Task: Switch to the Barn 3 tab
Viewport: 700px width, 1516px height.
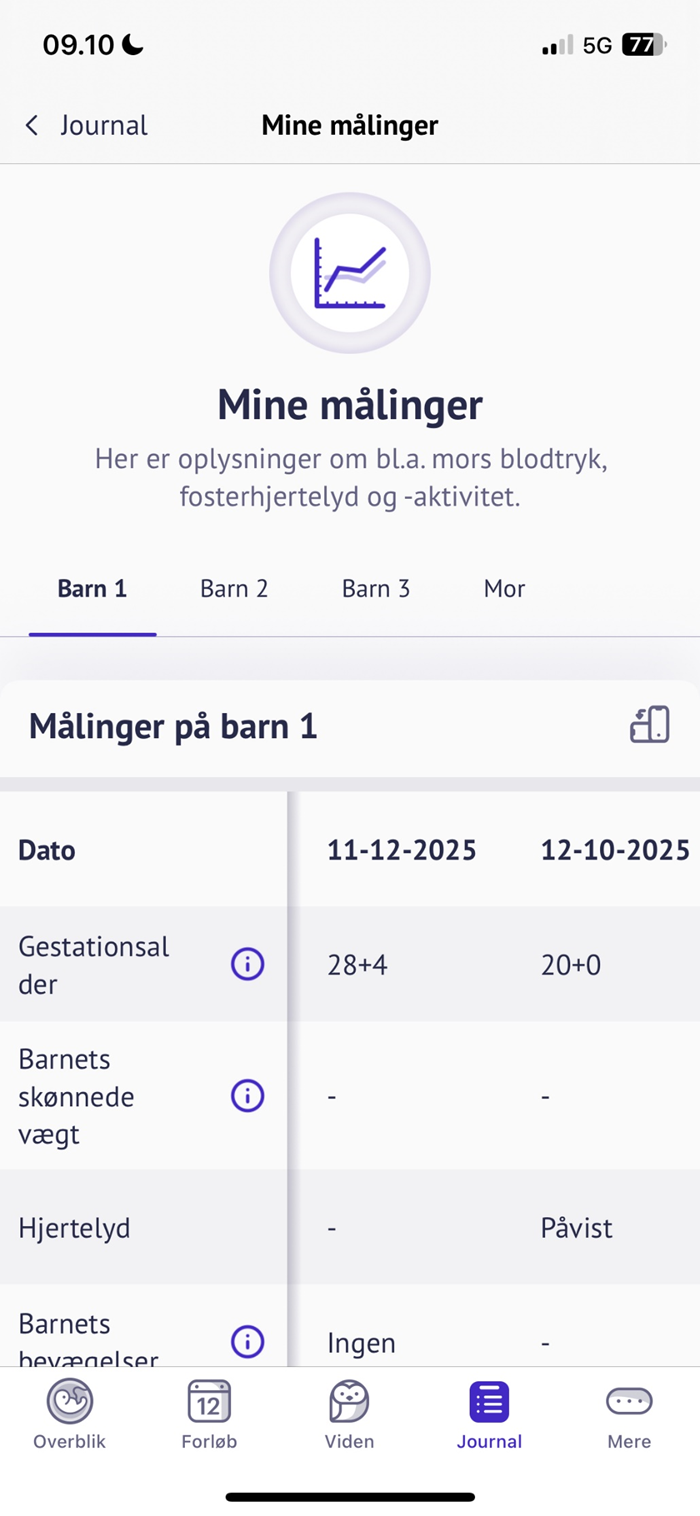Action: [376, 589]
